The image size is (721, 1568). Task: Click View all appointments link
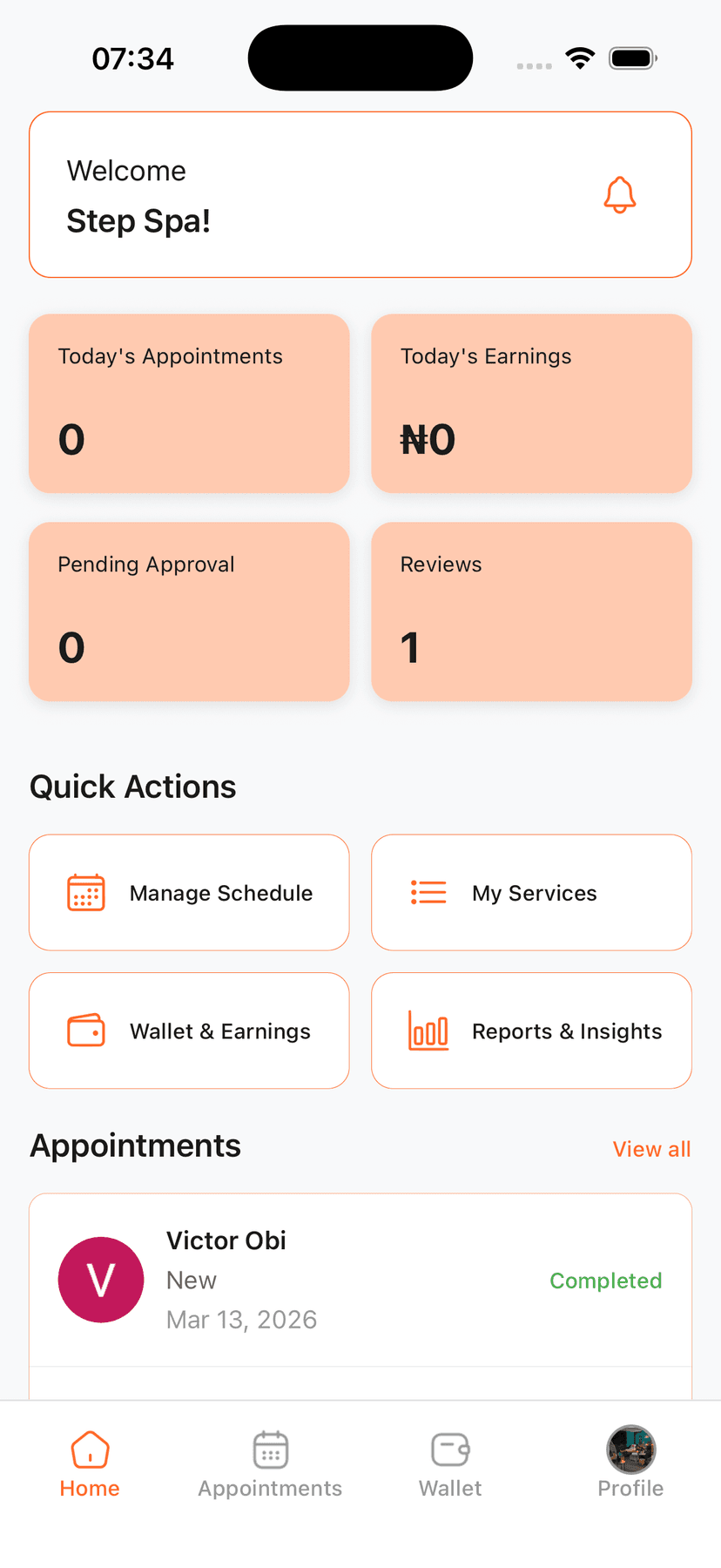point(651,1148)
